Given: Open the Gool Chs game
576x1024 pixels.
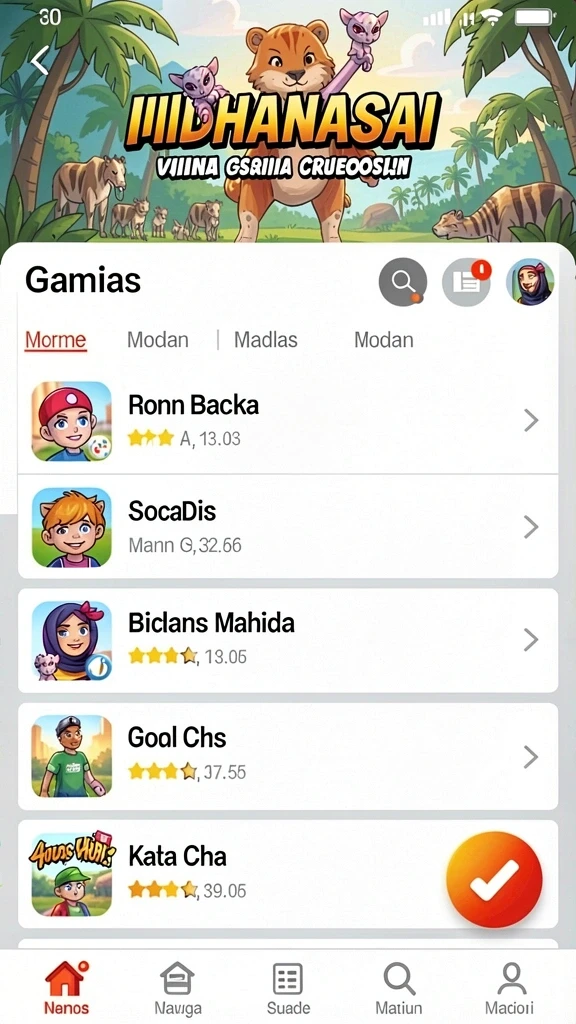Looking at the screenshot, I should pyautogui.click(x=288, y=756).
